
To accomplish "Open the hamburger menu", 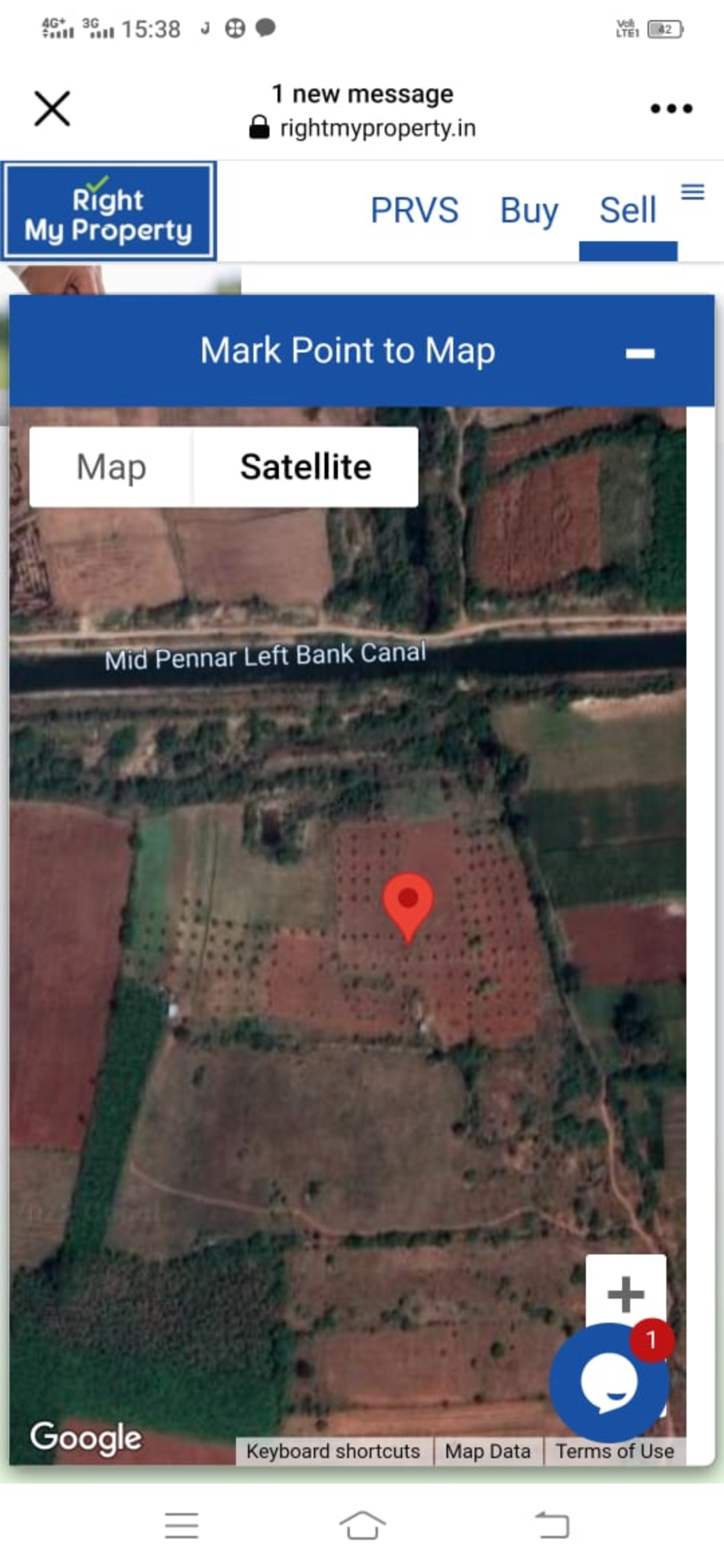I will 692,192.
